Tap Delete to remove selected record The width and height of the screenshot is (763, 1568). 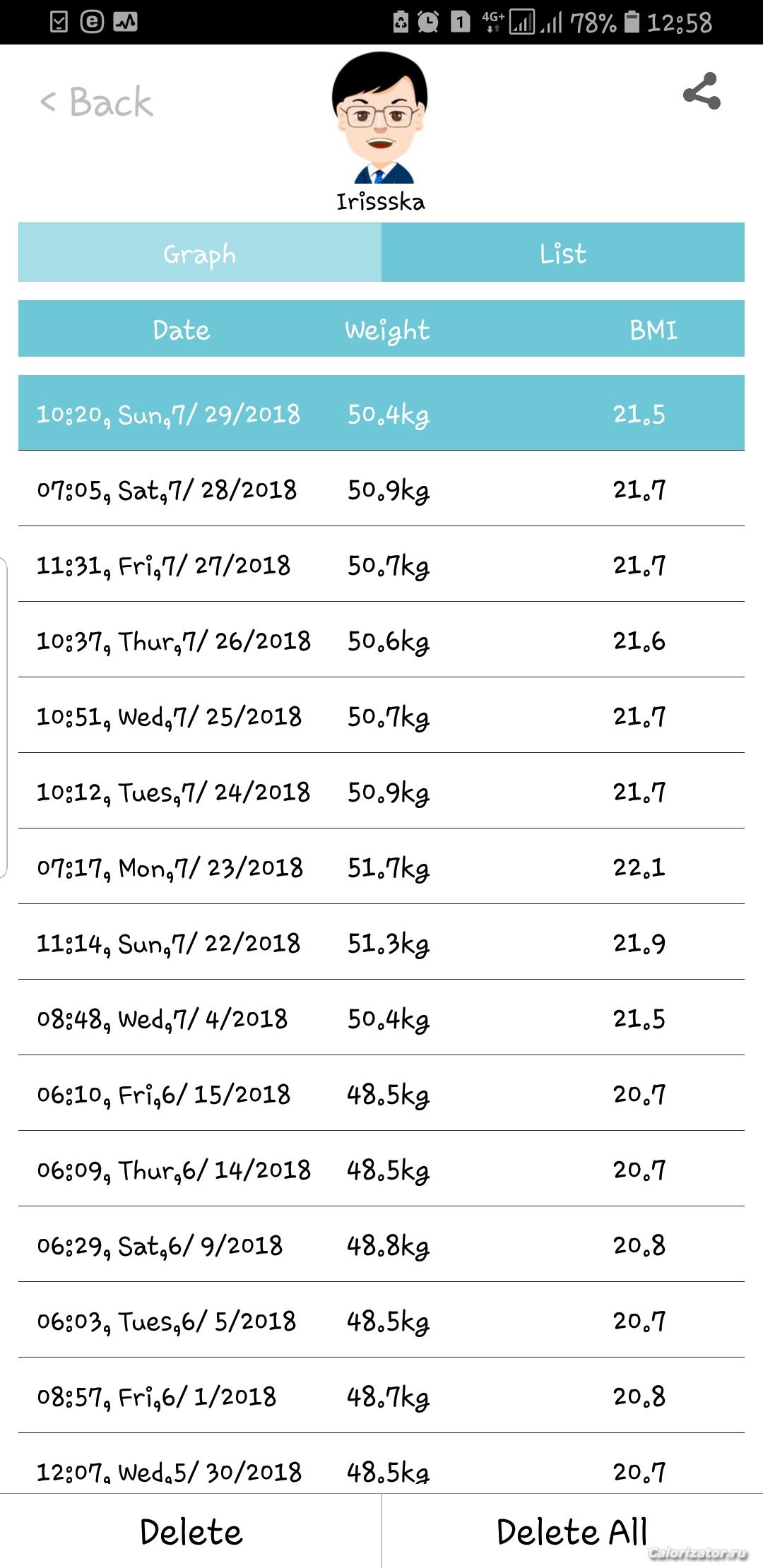[x=191, y=1531]
